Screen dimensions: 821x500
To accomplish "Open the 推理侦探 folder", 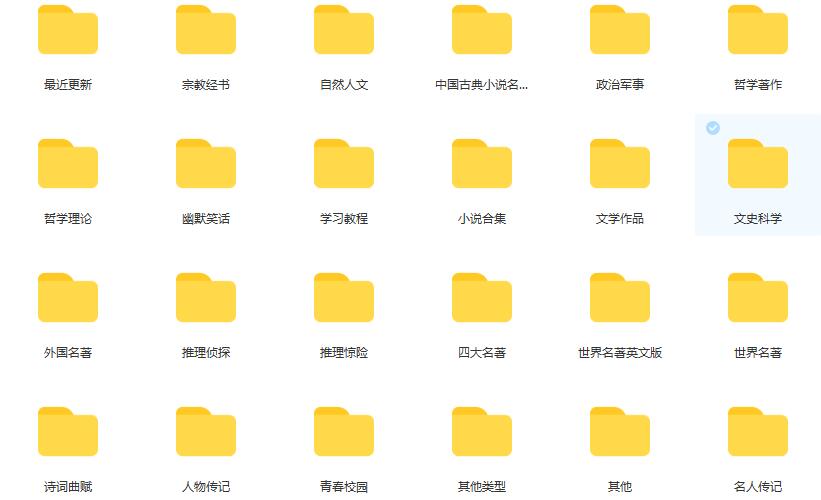I will click(x=206, y=298).
